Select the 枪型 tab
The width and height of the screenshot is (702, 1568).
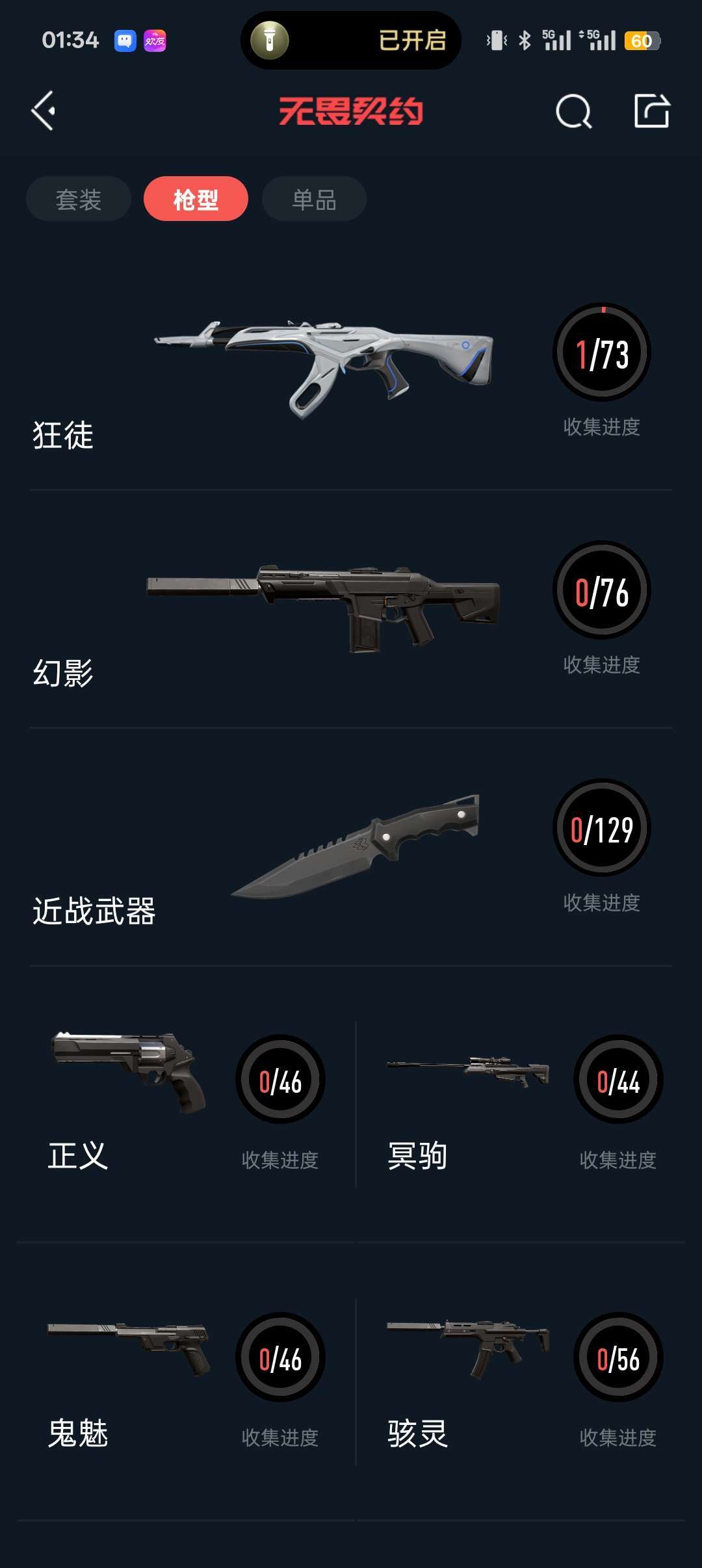click(196, 199)
